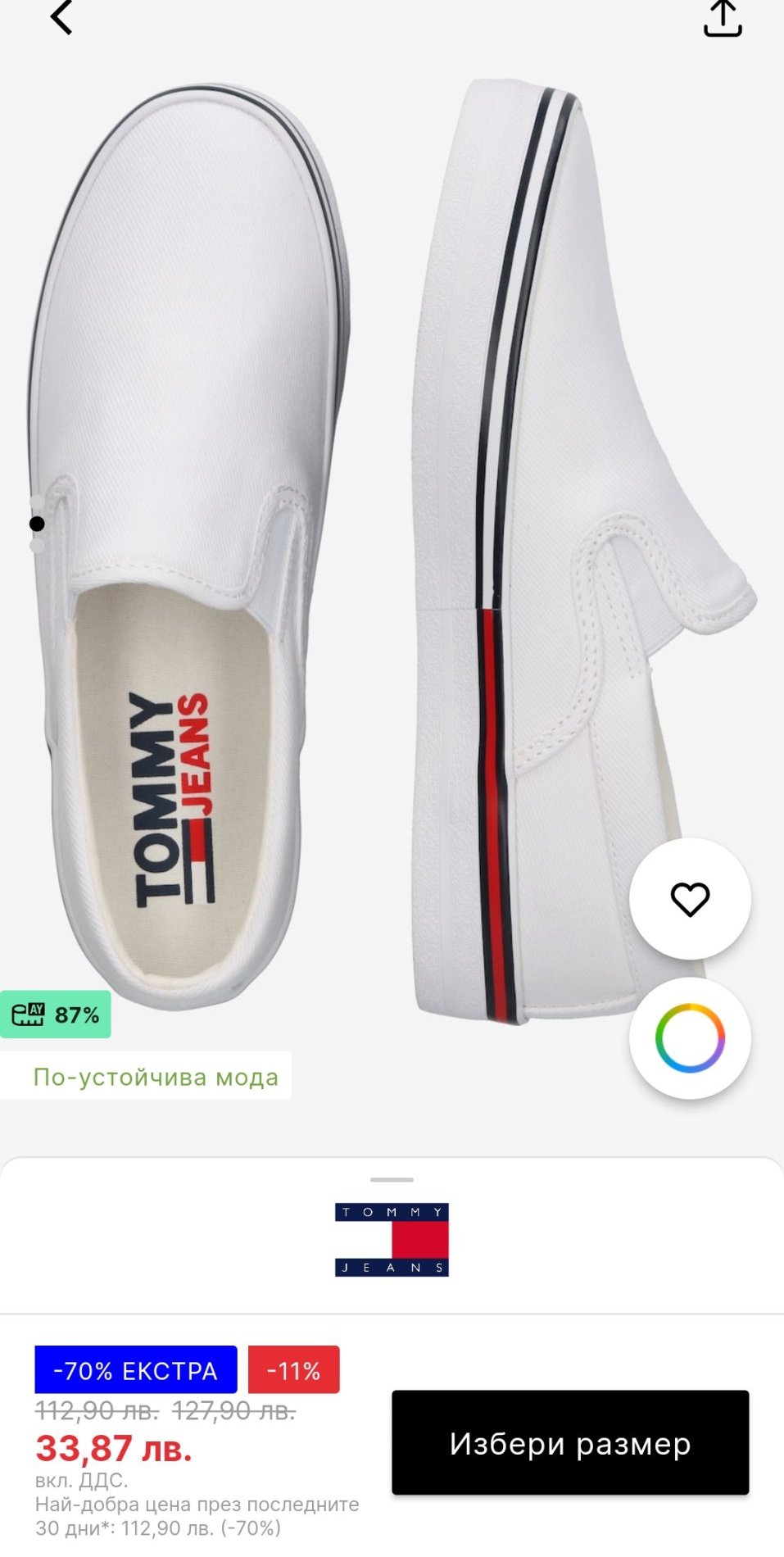
Task: Open the 'По-устойчива мода' label
Action: 156,1077
